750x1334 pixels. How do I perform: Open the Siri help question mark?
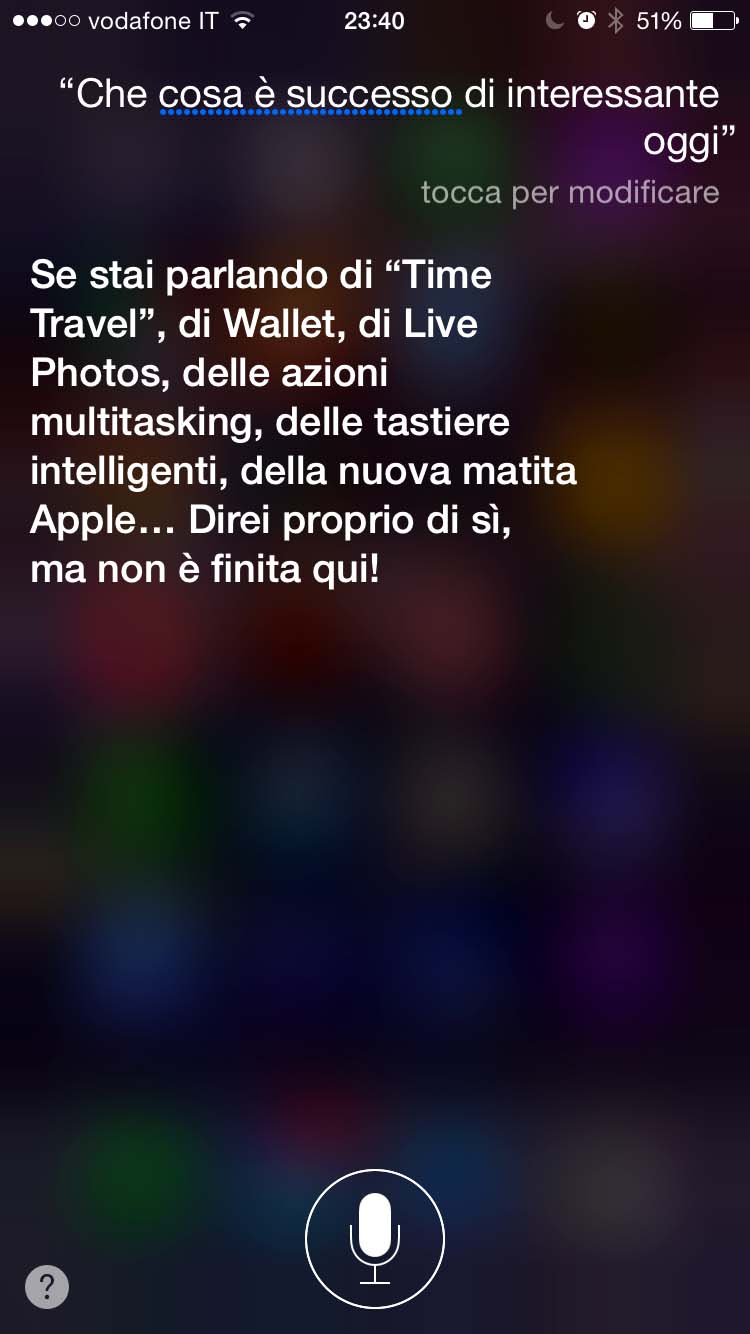tap(47, 1286)
